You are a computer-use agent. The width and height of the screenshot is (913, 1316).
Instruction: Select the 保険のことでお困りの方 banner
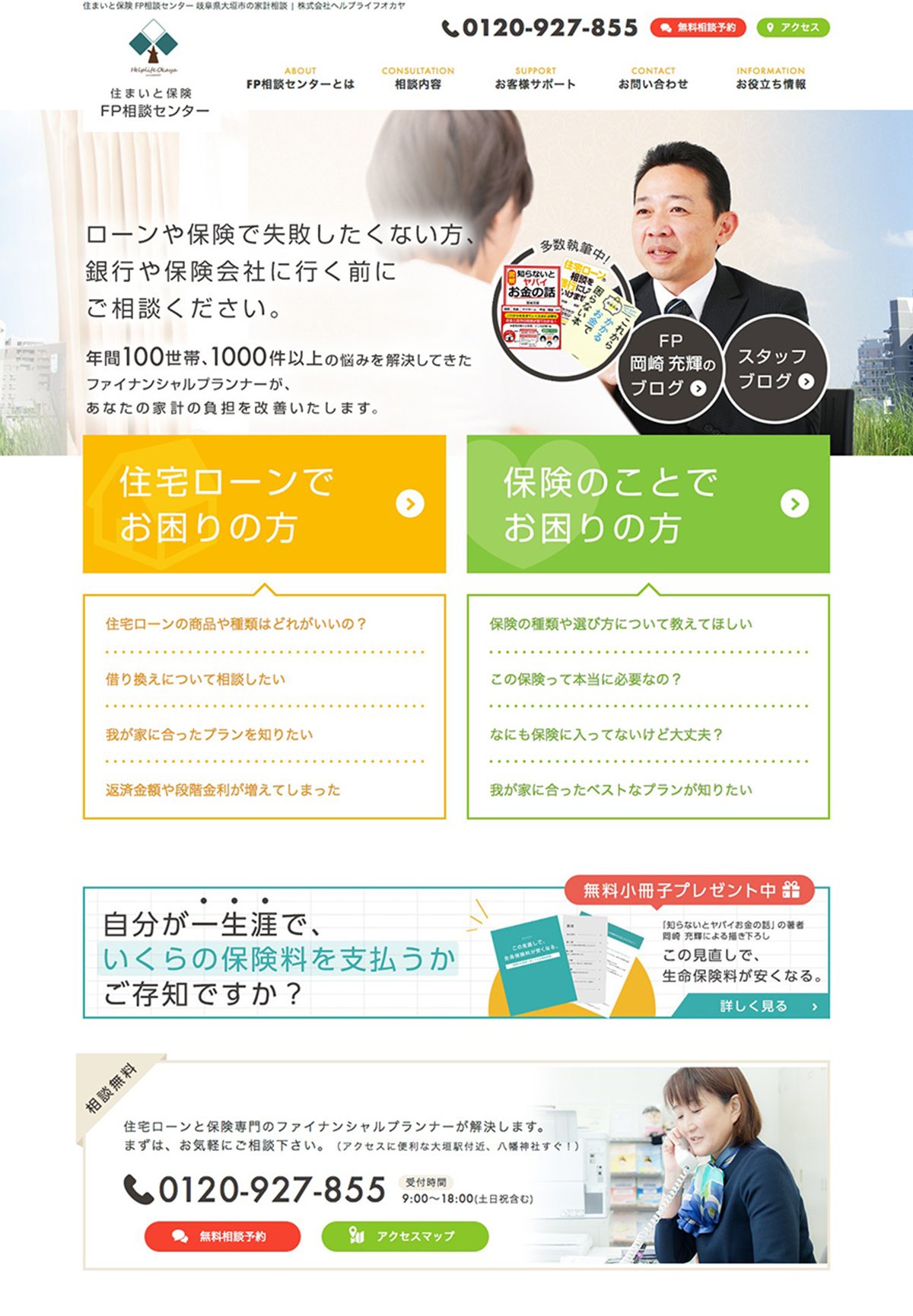click(x=647, y=504)
